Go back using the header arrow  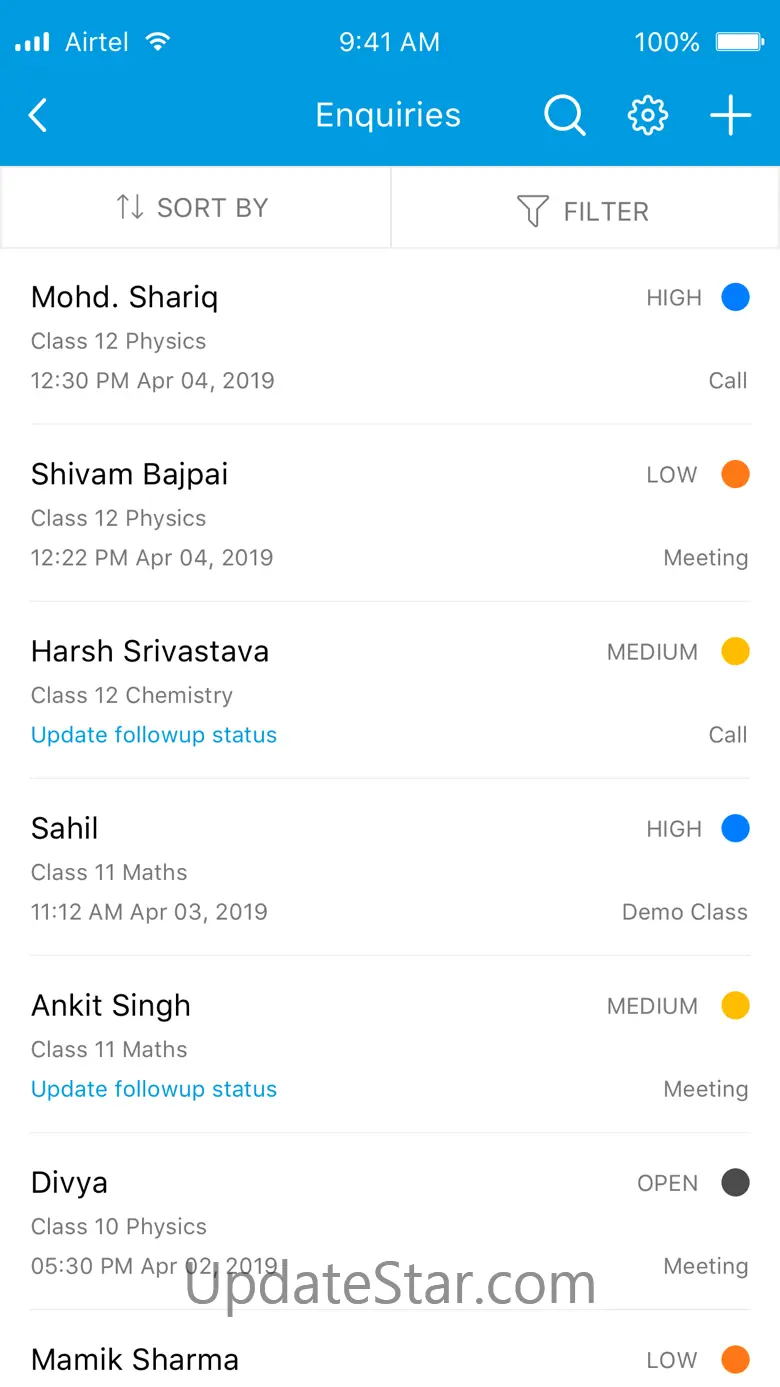(x=38, y=116)
